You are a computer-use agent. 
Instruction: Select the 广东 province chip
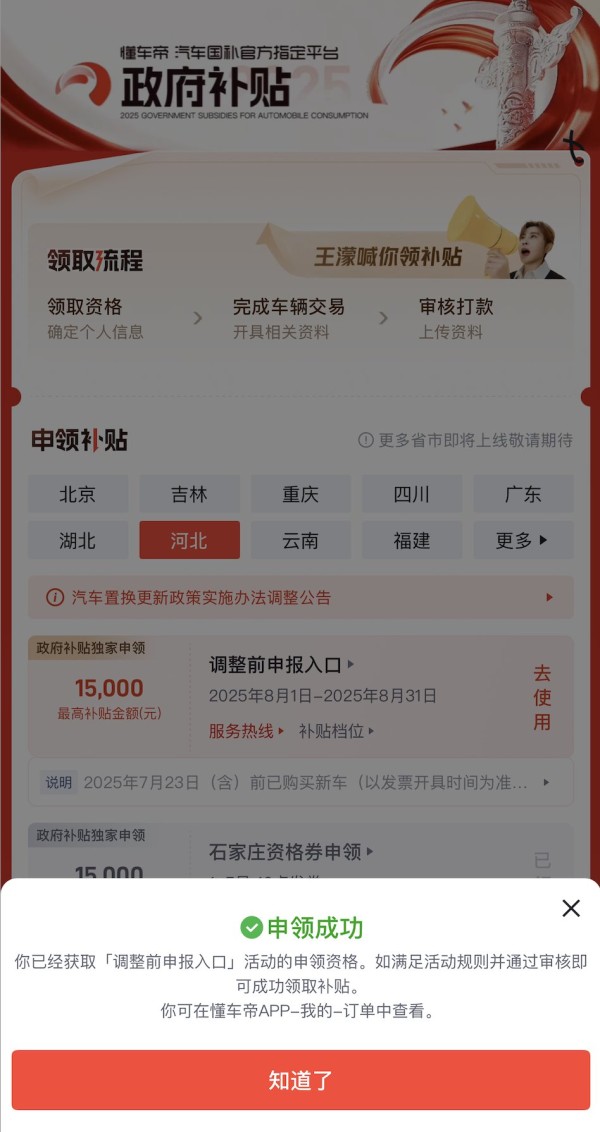tap(523, 494)
